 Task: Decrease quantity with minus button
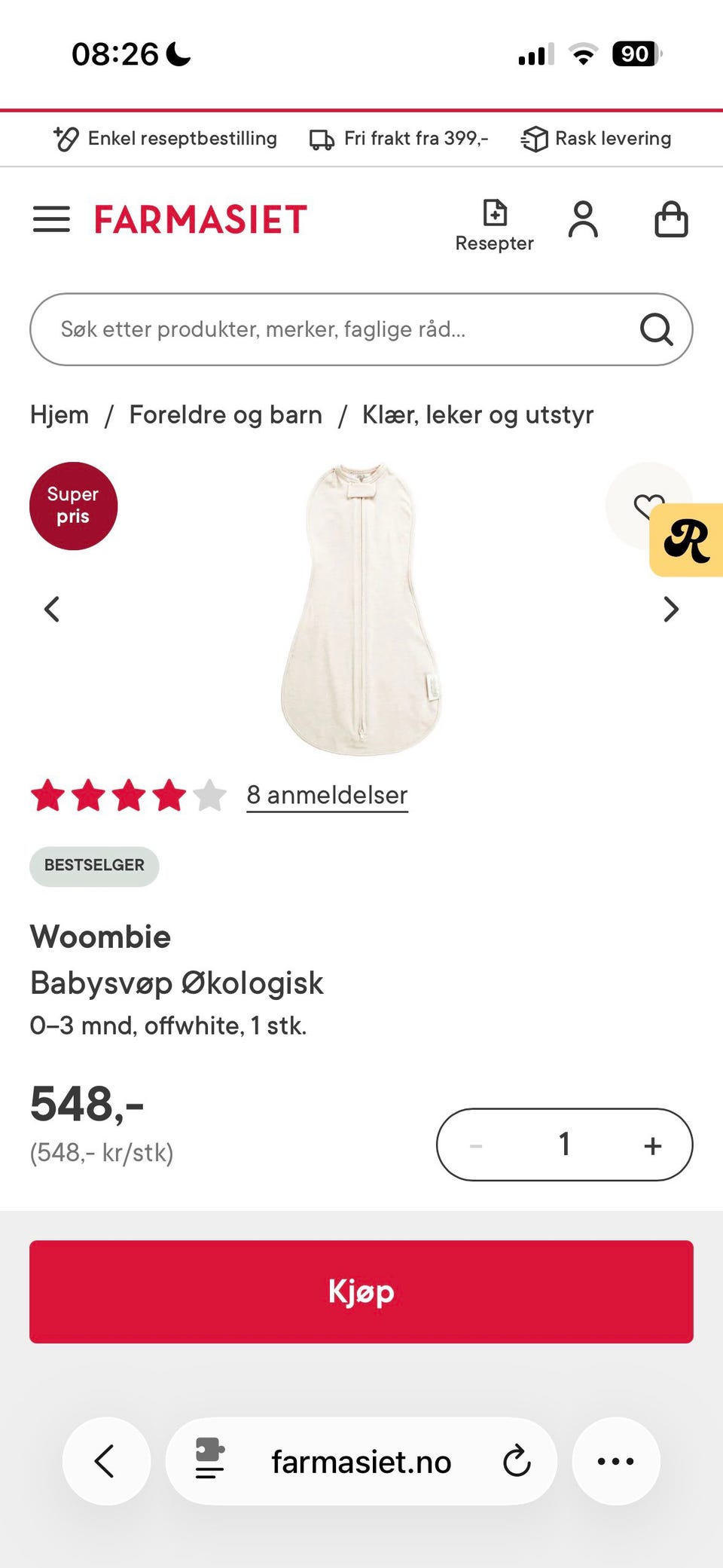(x=476, y=1145)
